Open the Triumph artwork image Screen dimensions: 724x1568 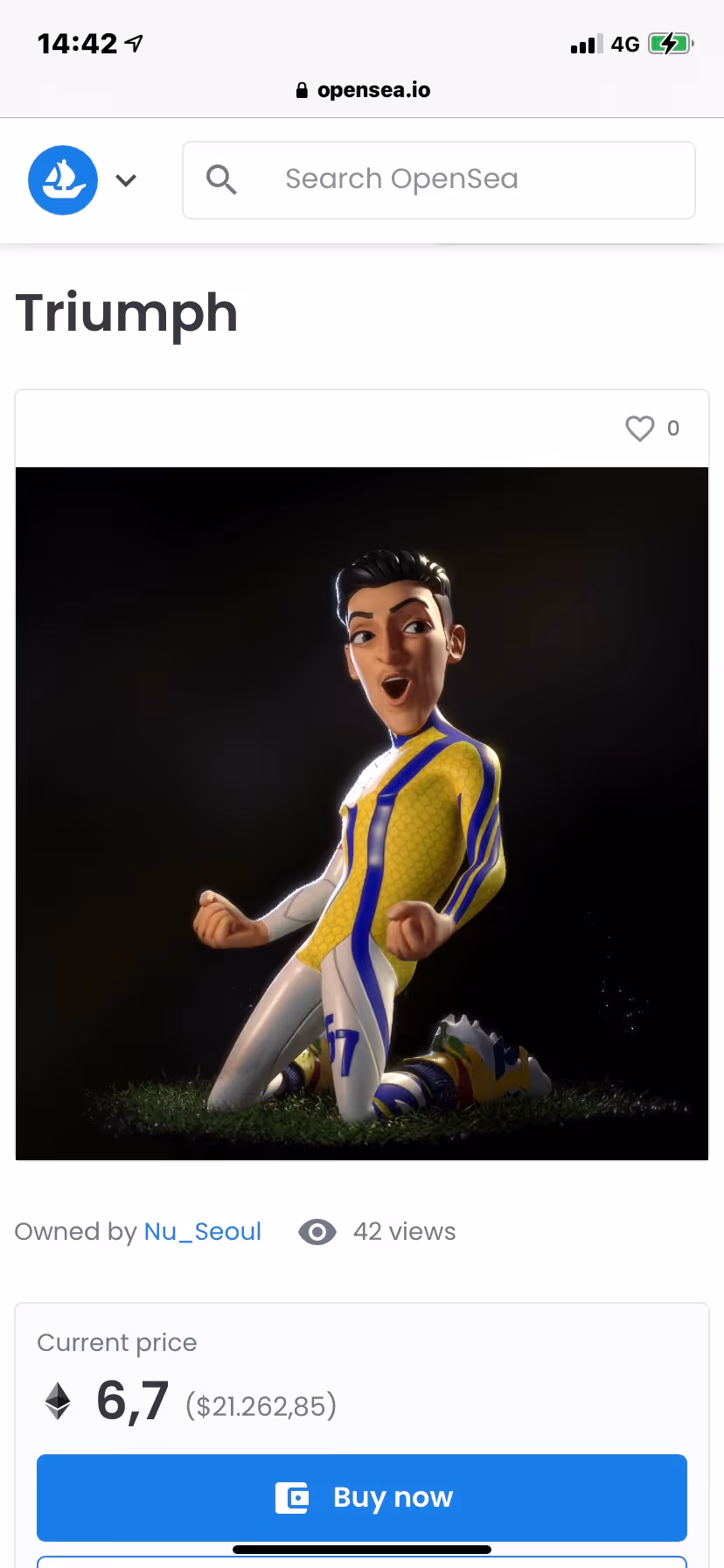coord(362,814)
